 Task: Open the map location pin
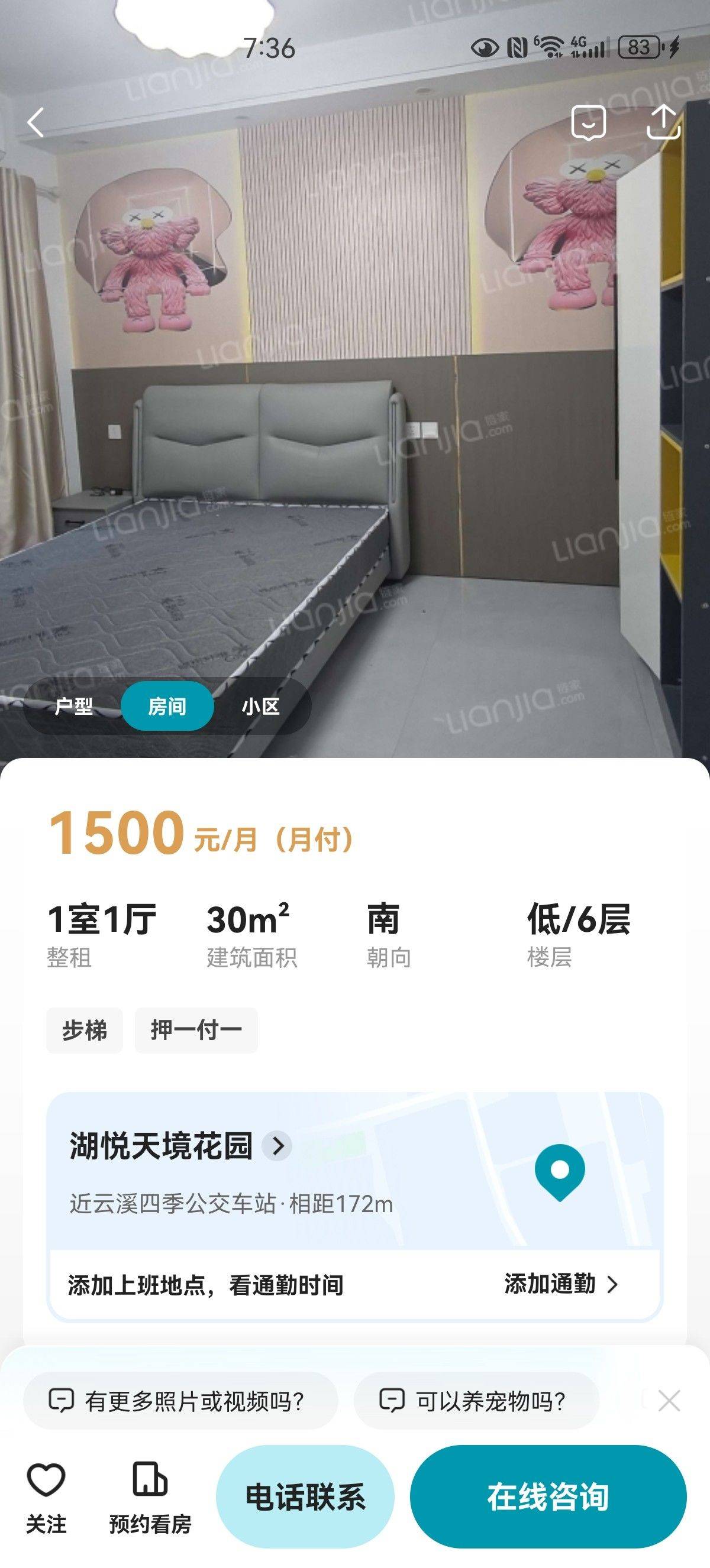(x=560, y=1172)
